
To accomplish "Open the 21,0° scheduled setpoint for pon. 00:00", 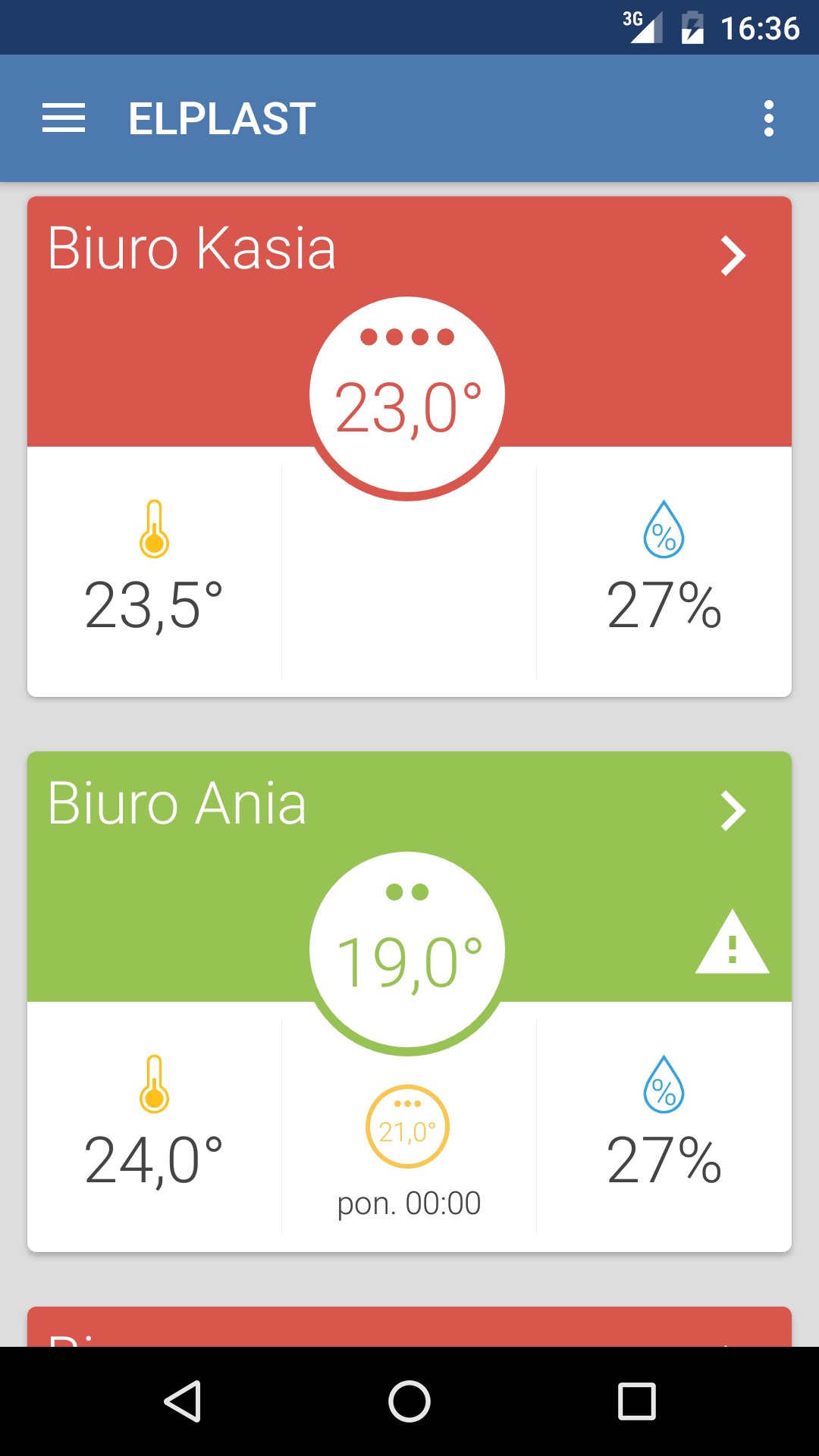I will 407,1127.
